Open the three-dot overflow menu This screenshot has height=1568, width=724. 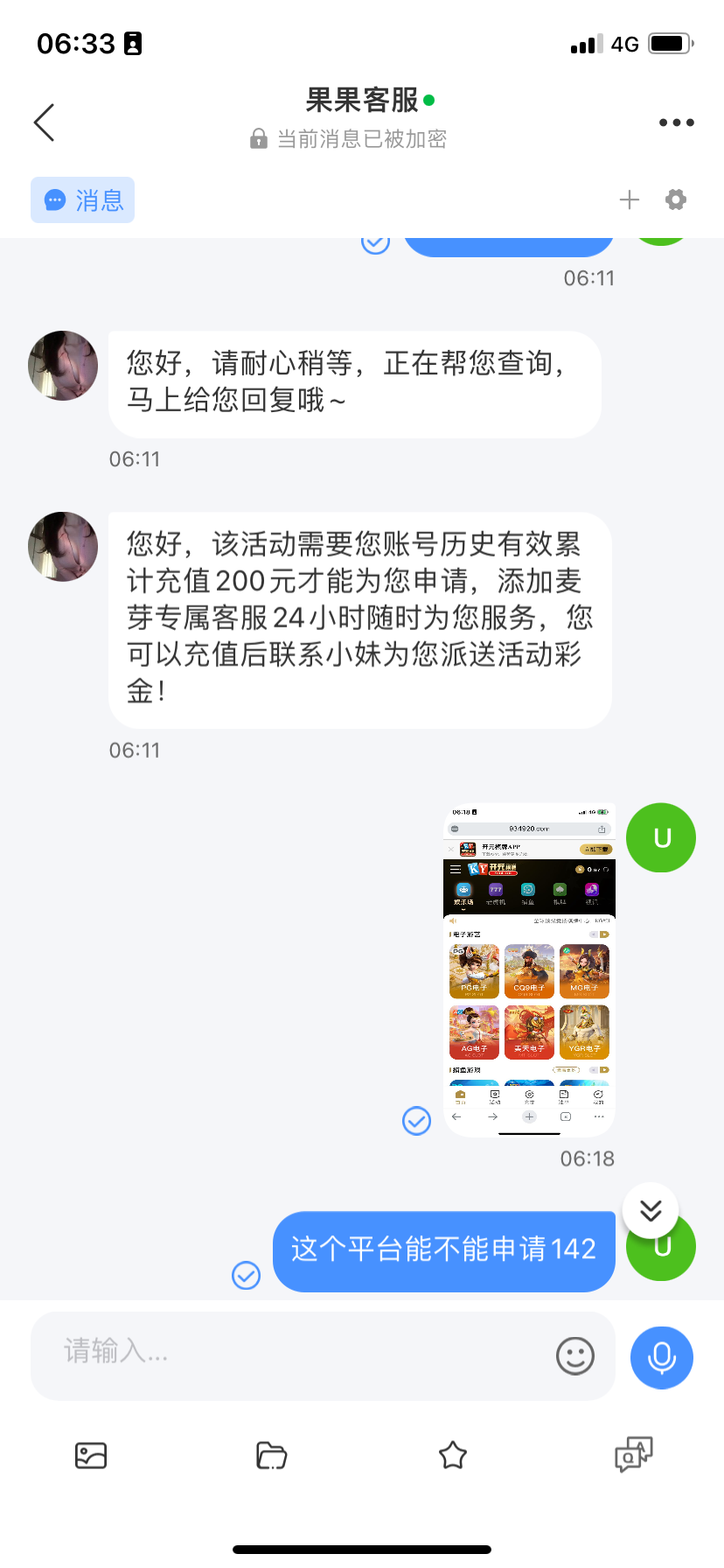point(676,122)
